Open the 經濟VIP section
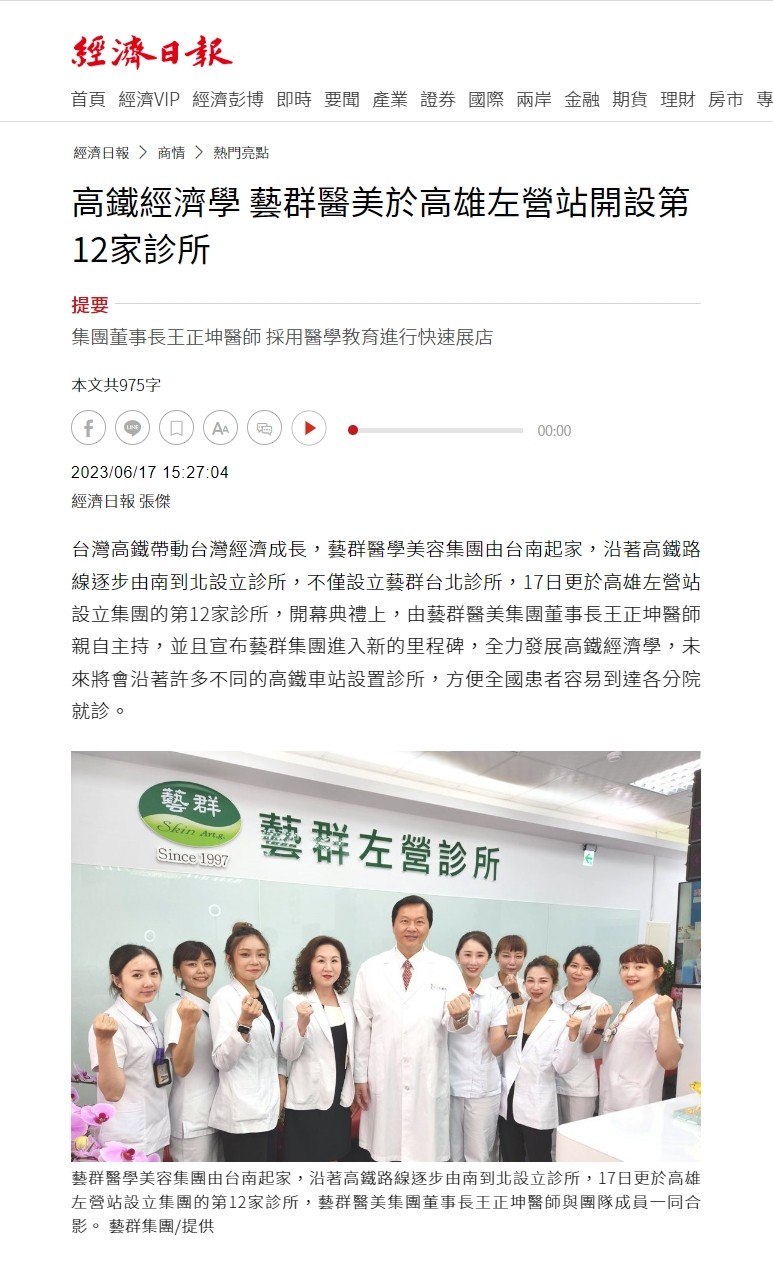773x1261 pixels. 149,99
